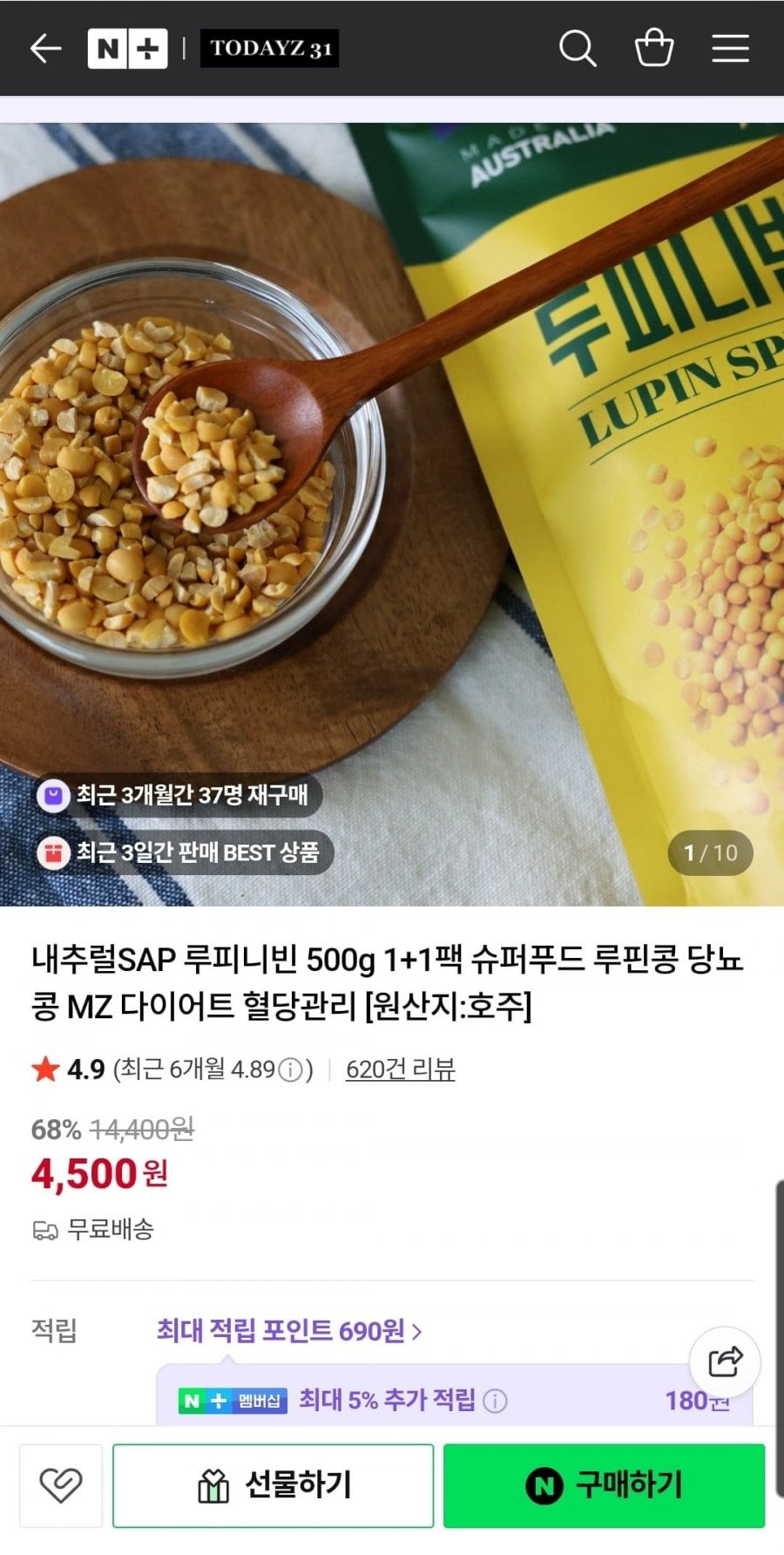Tap the 선물하기 gift button
Viewport: 784px width, 1555px height.
click(273, 1485)
